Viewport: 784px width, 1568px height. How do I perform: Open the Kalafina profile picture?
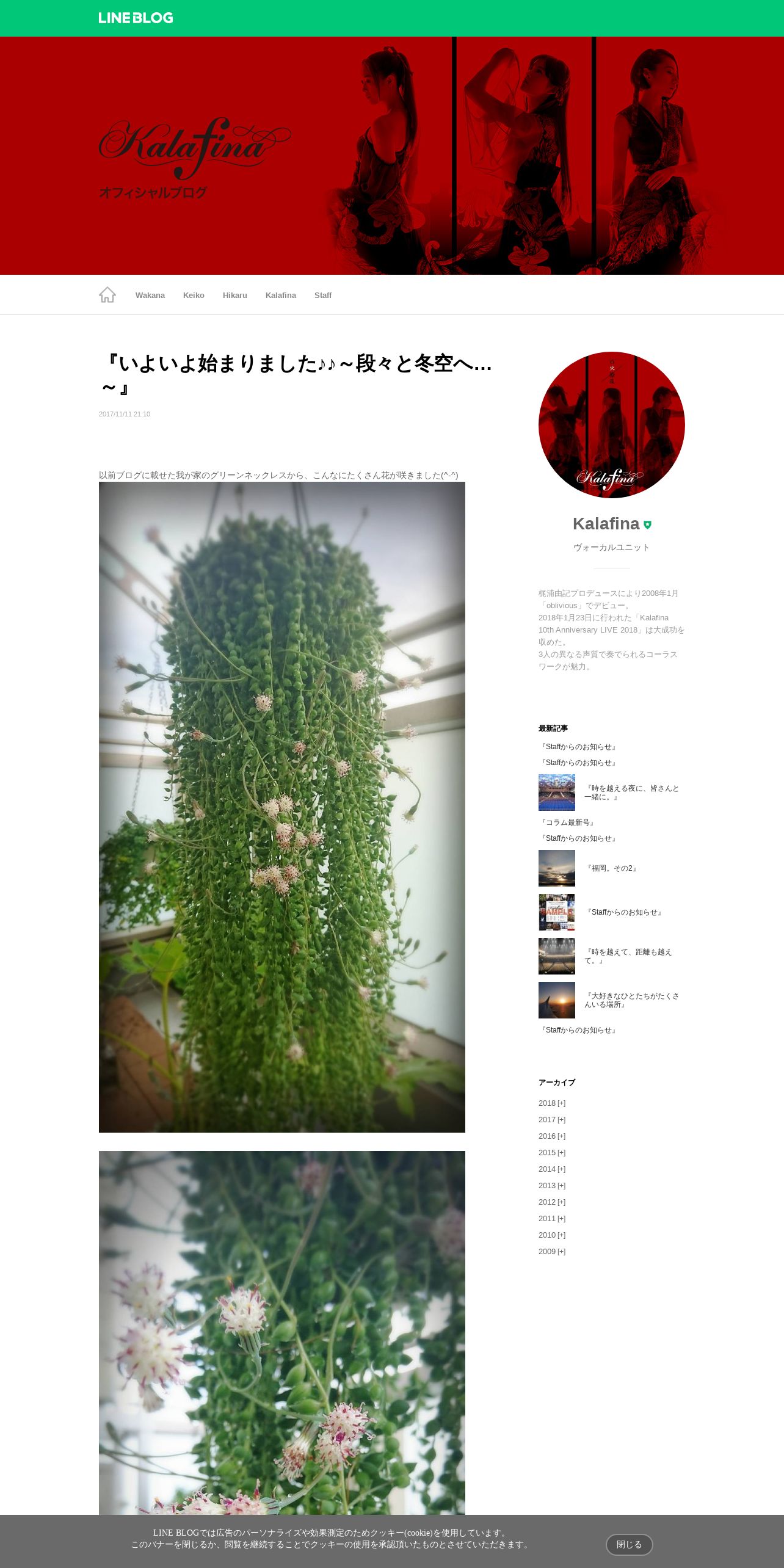(612, 425)
